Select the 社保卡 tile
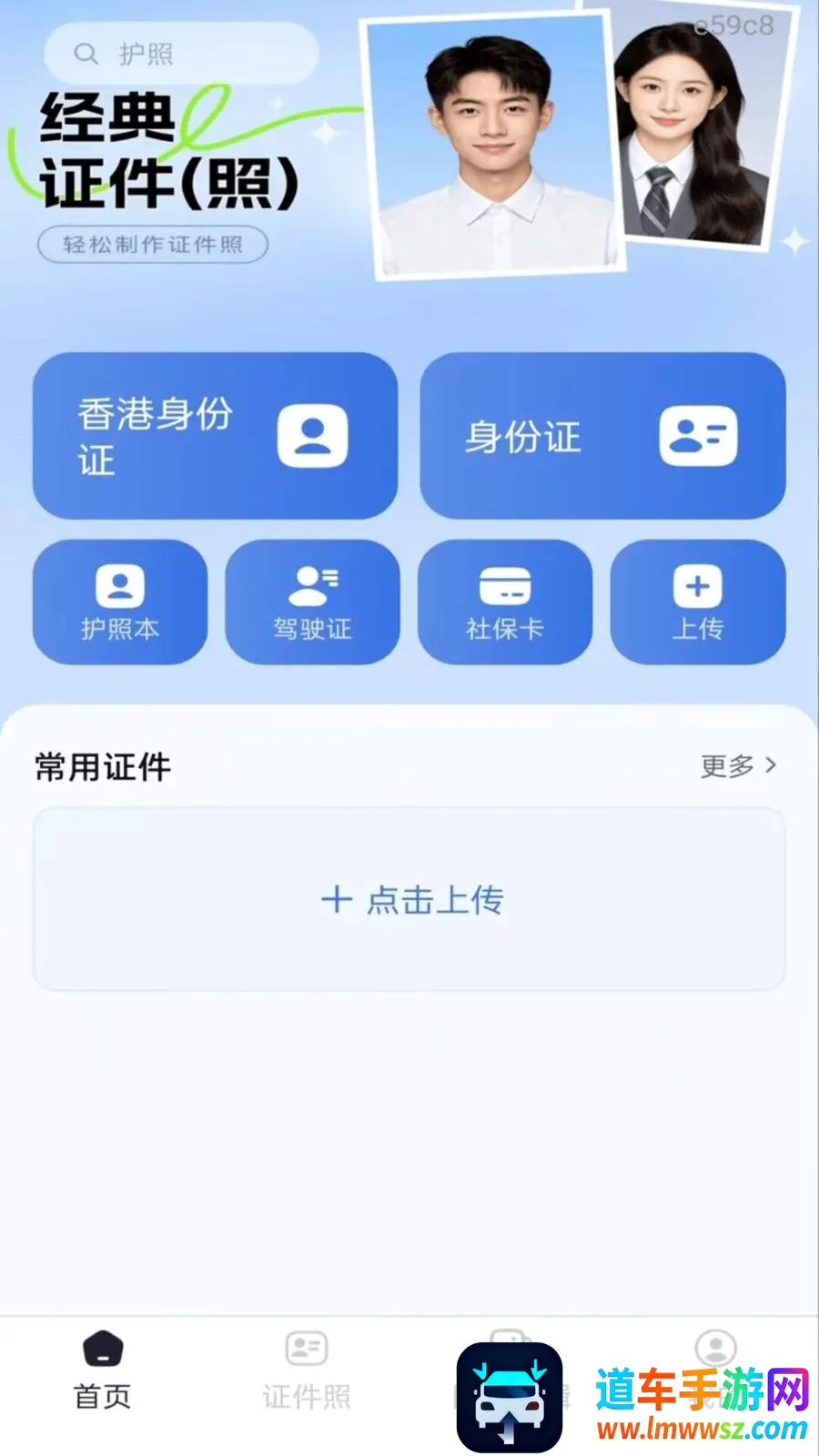This screenshot has width=819, height=1456. pyautogui.click(x=505, y=602)
